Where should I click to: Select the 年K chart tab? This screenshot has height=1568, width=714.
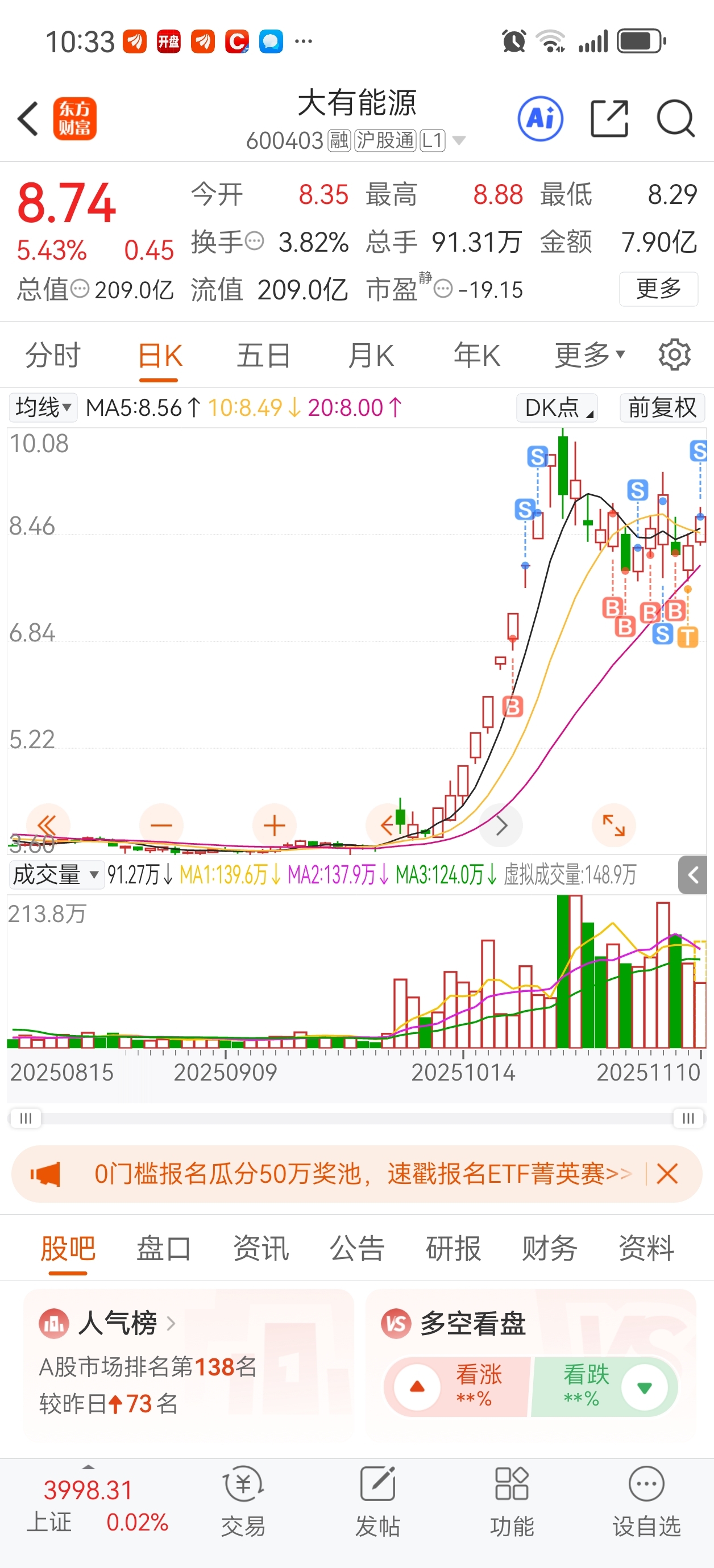click(476, 356)
